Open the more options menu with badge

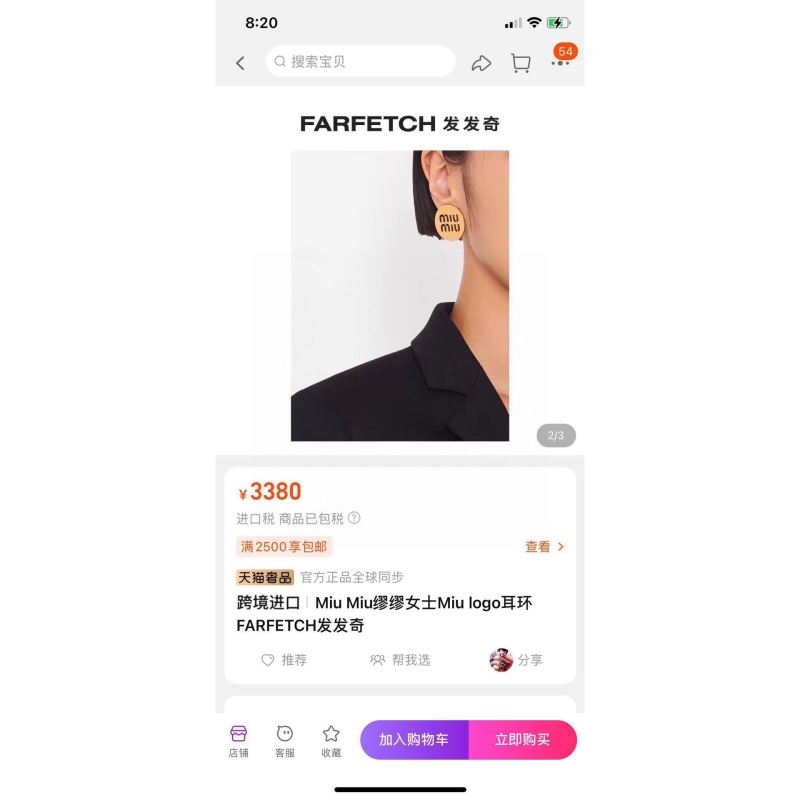click(x=560, y=62)
